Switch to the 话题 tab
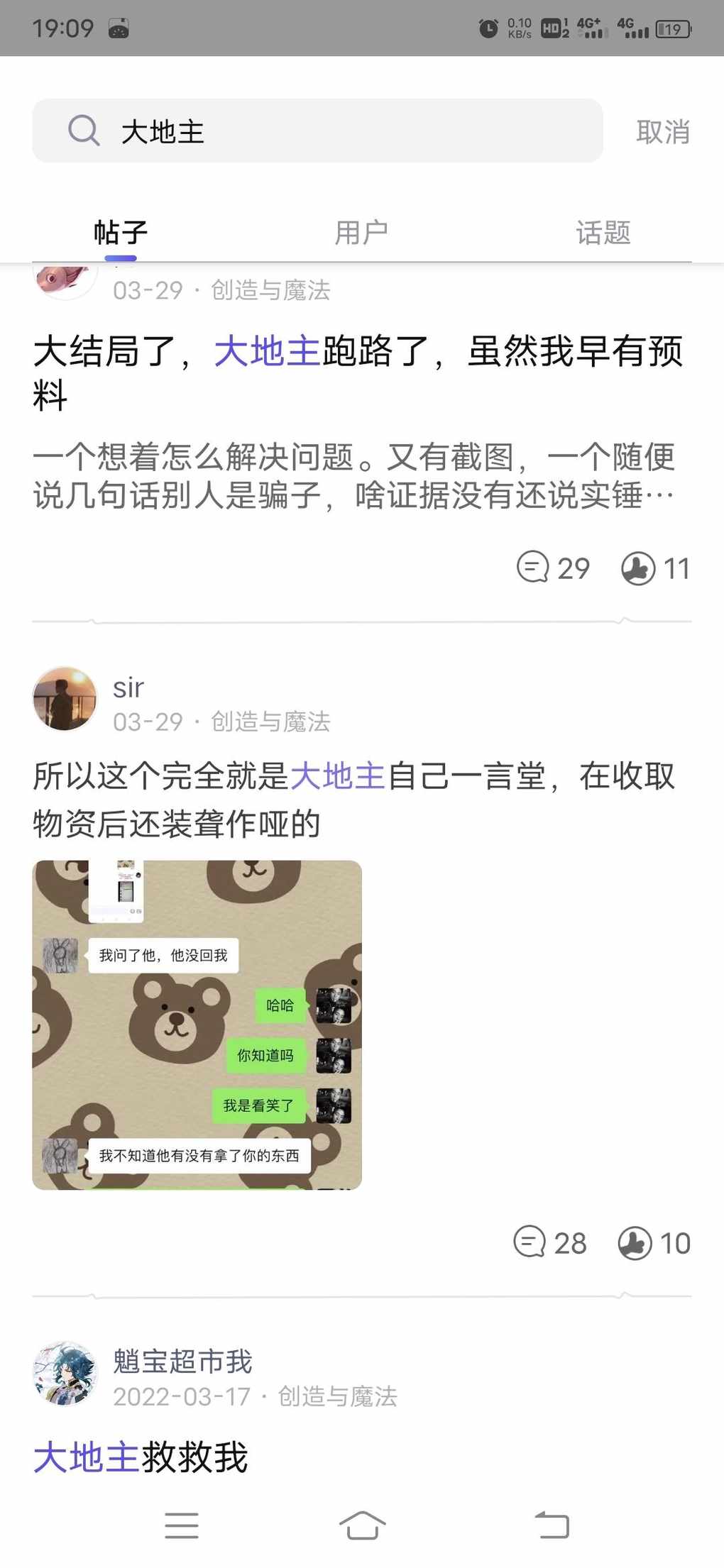Image resolution: width=724 pixels, height=1568 pixels. tap(603, 232)
